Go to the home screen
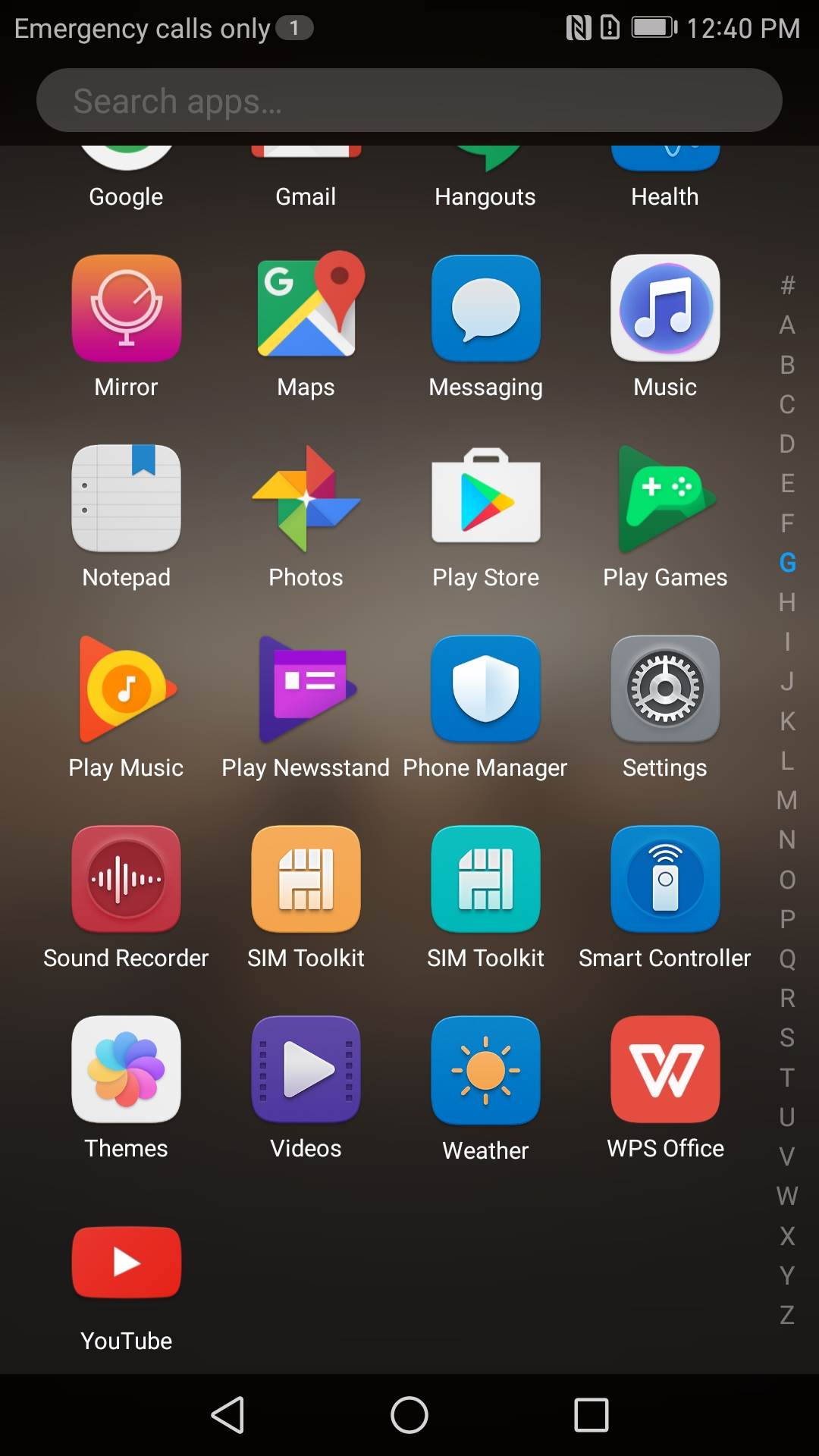The image size is (819, 1456). click(409, 1415)
